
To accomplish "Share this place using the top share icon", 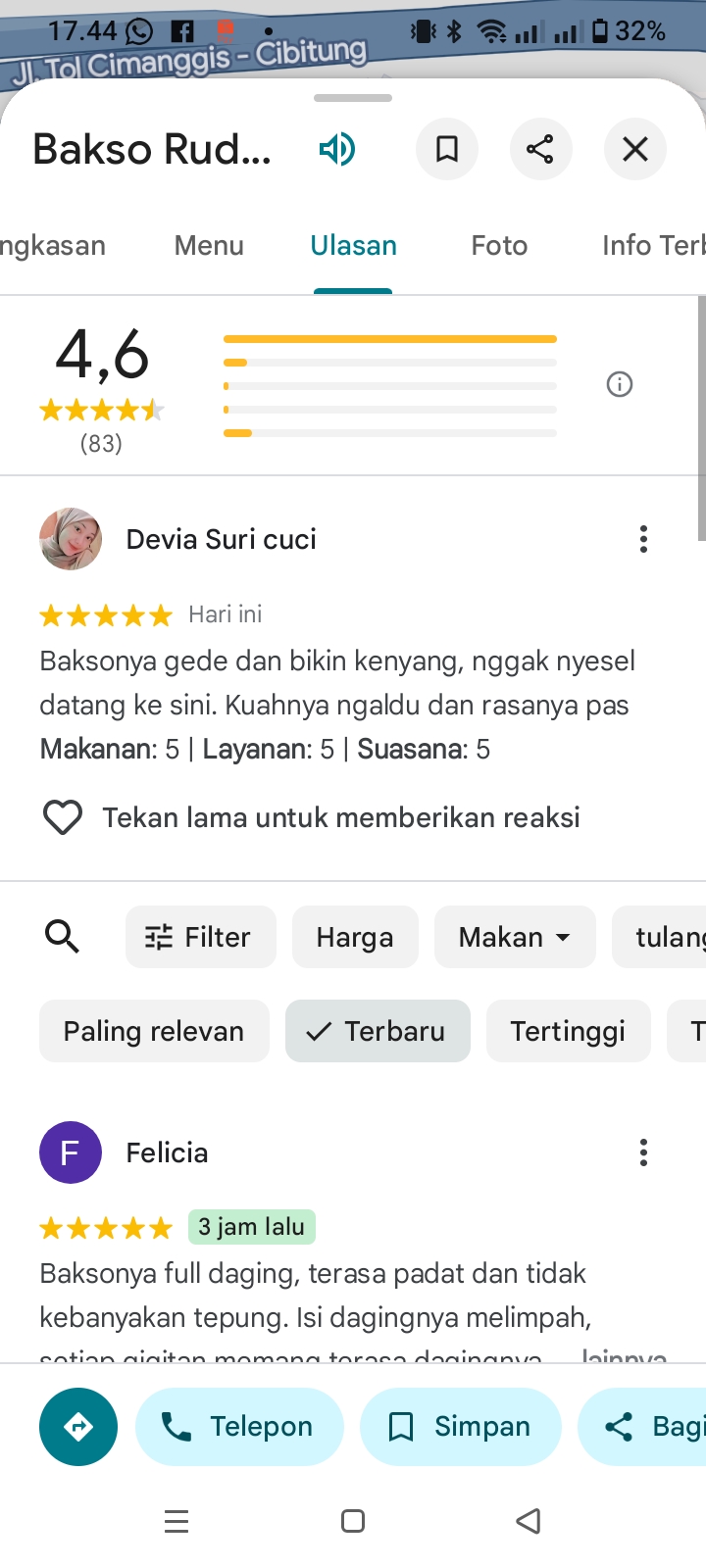I will (x=540, y=150).
